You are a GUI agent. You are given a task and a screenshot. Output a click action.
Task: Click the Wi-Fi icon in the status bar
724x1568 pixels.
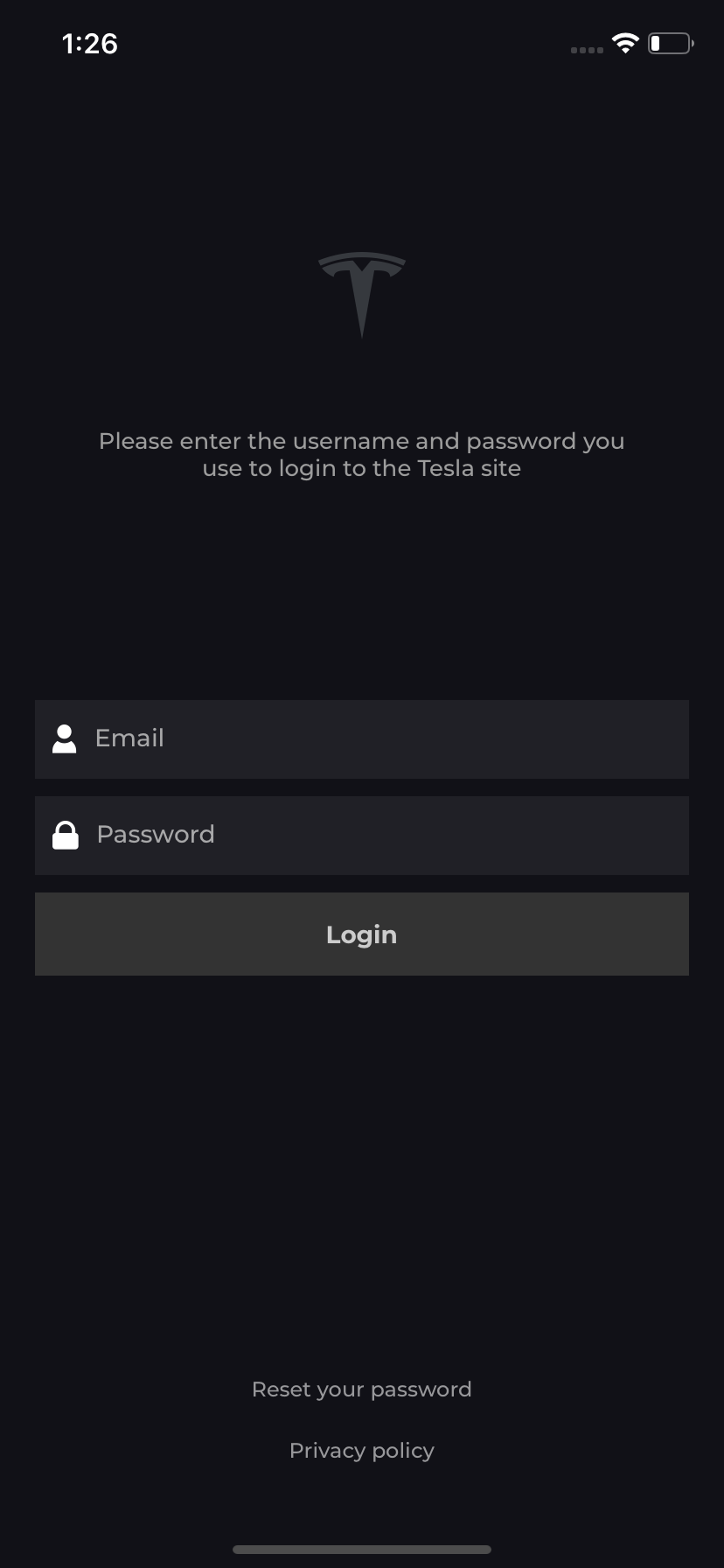click(625, 42)
